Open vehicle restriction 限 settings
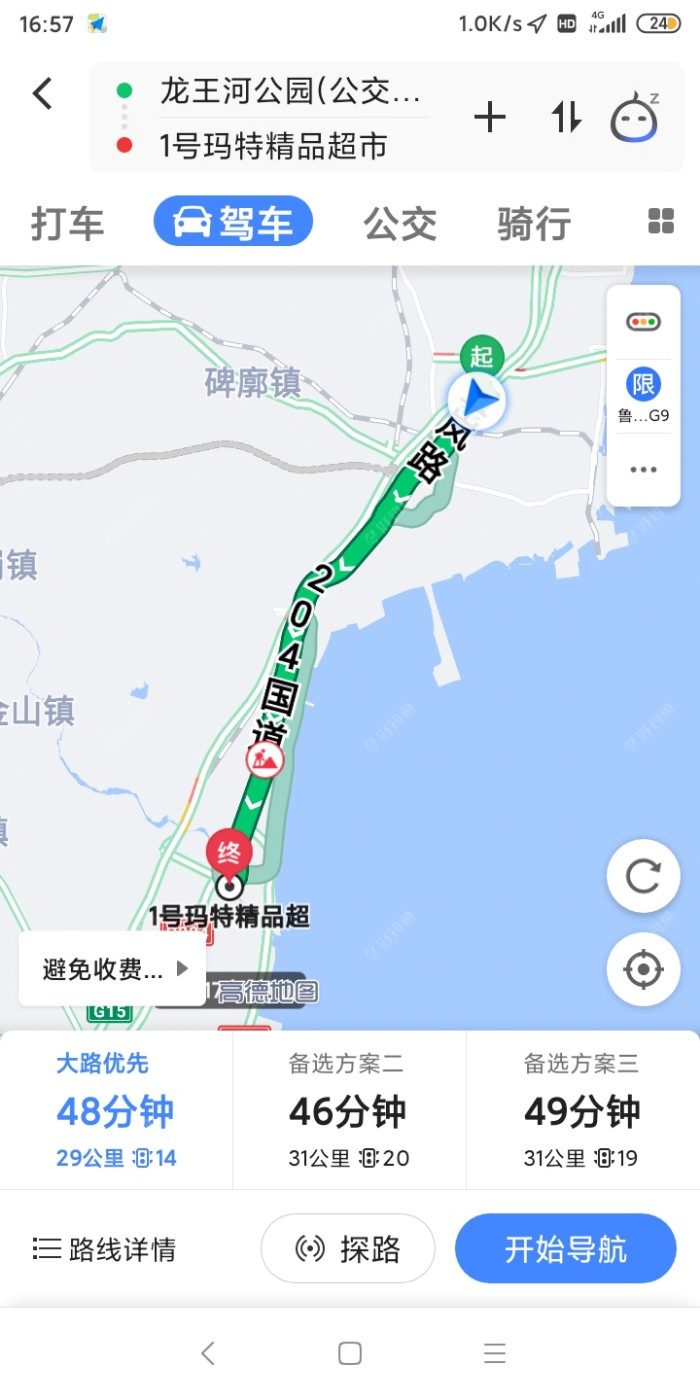 pos(643,392)
